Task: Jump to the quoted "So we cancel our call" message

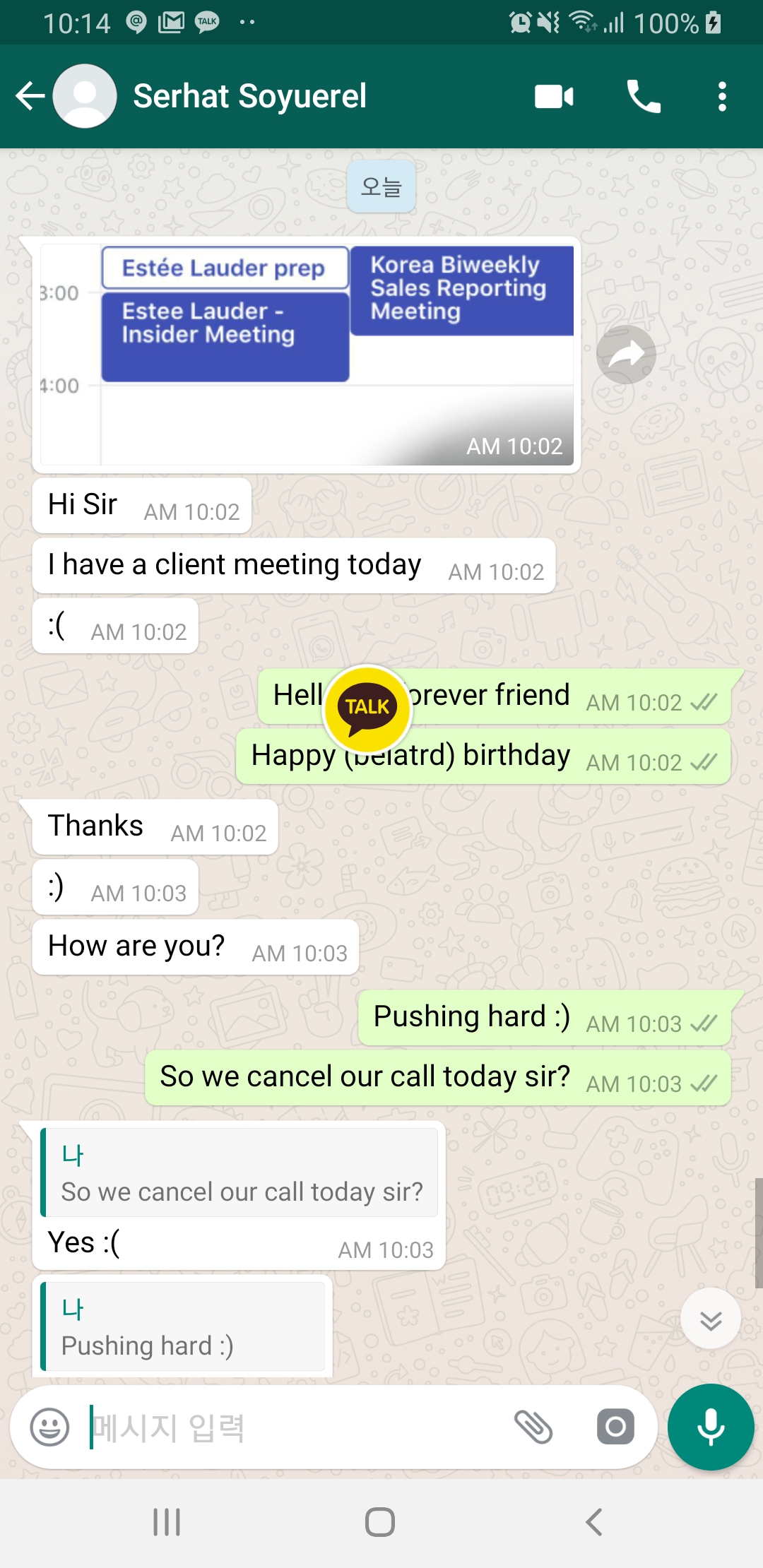Action: pos(240,1174)
